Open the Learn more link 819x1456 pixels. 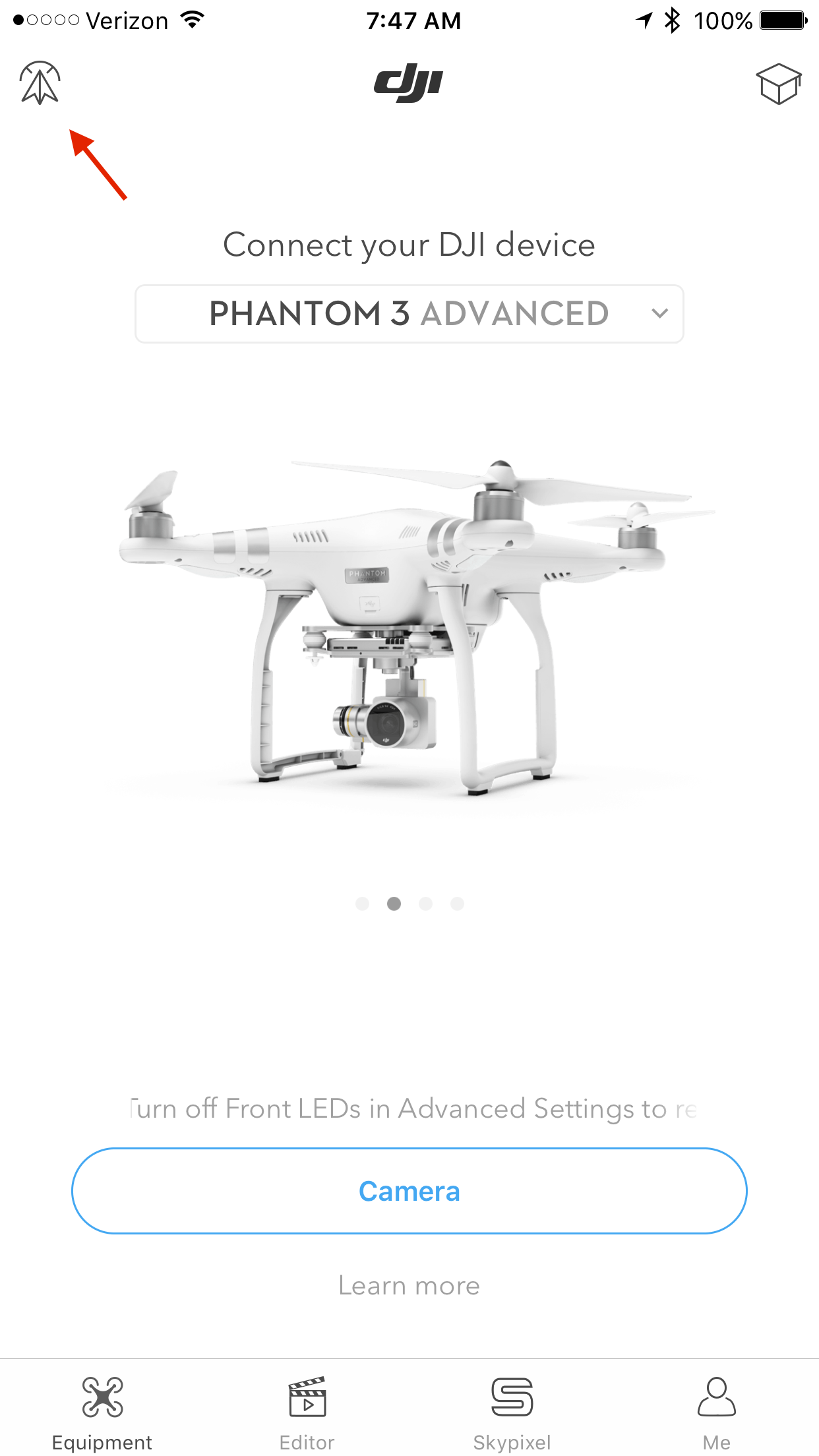point(409,1286)
